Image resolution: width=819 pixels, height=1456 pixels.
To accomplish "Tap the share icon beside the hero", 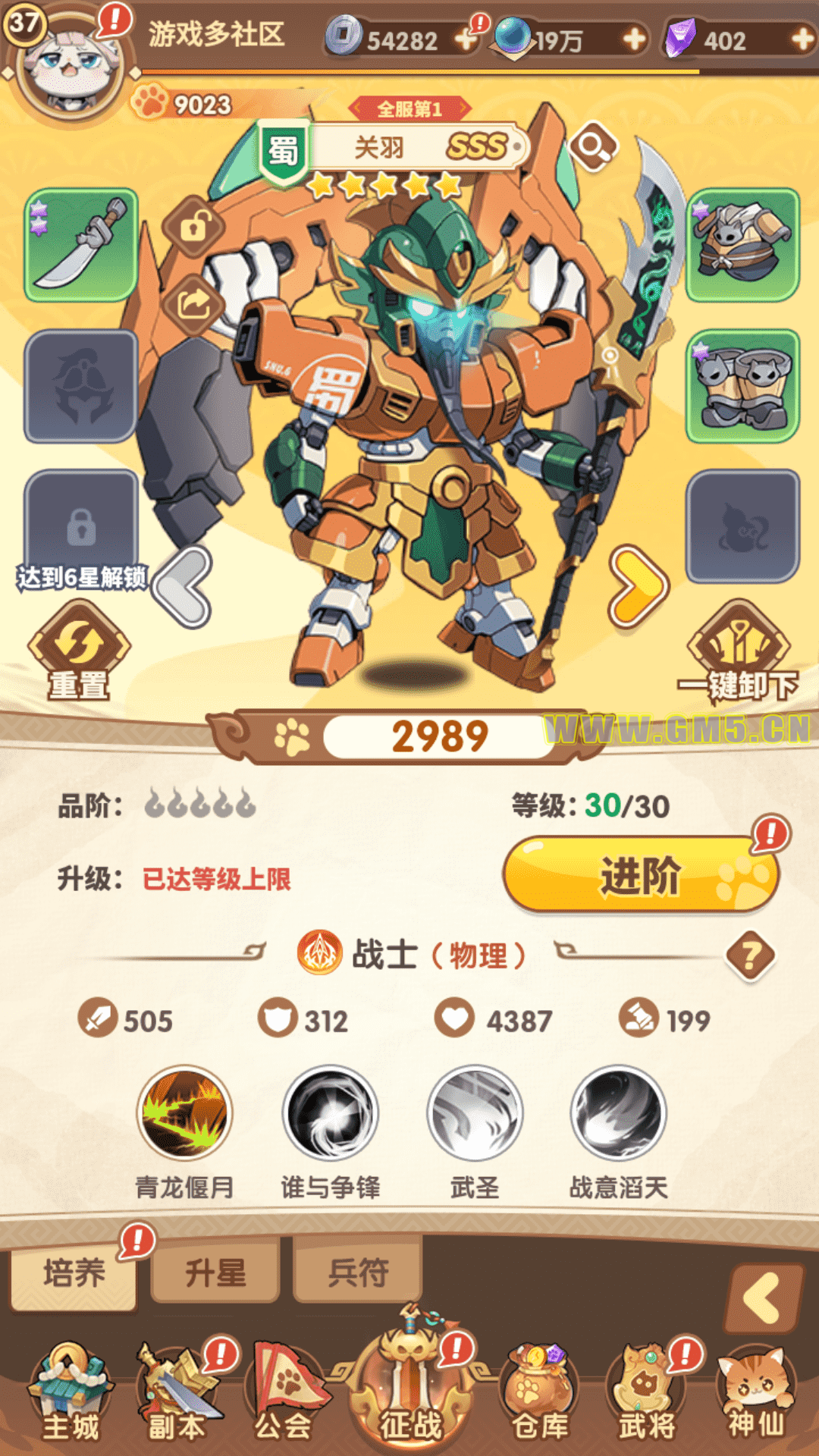I will [193, 305].
